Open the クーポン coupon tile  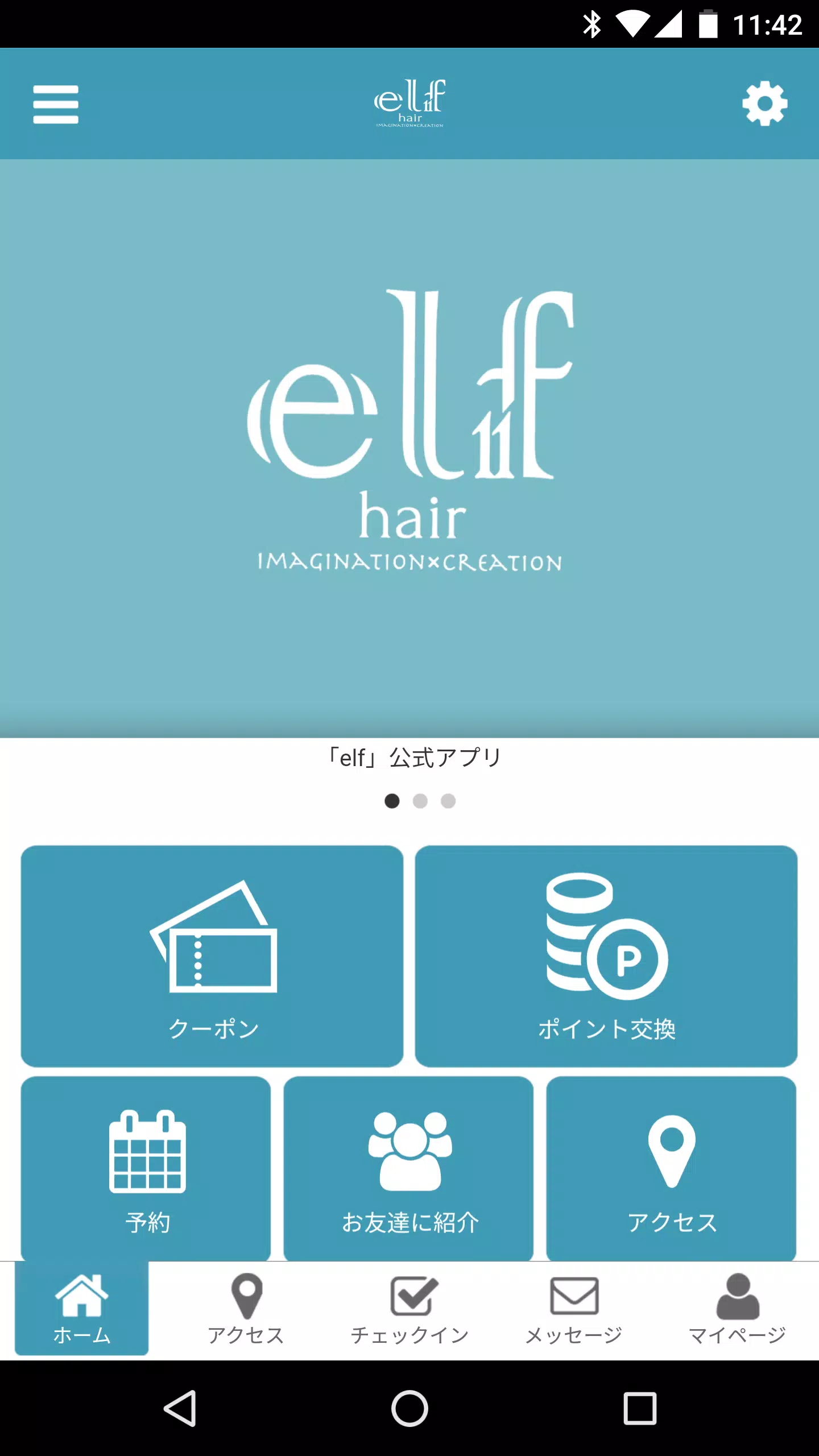[212, 955]
